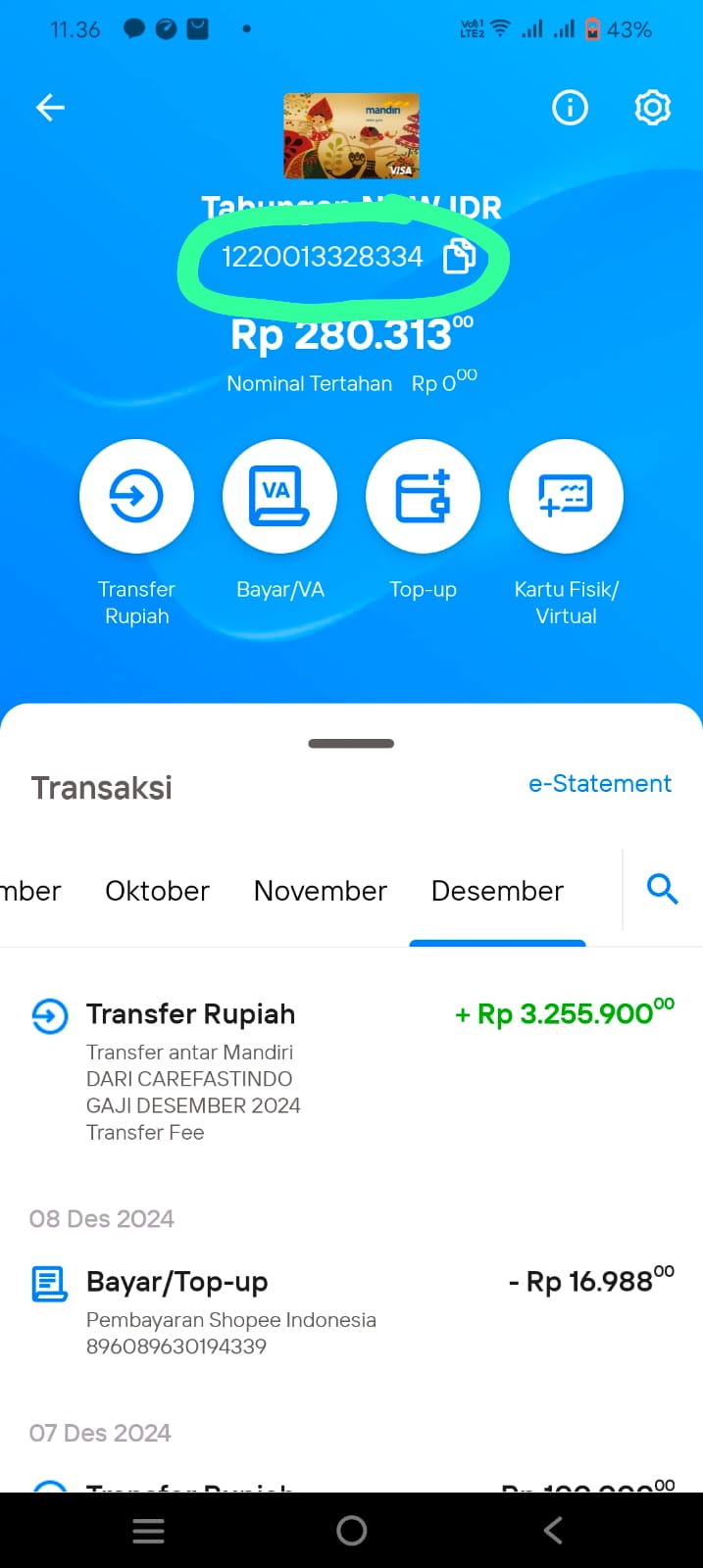Open Transfer Rupiah shortcut button
703x1568 pixels.
136,496
